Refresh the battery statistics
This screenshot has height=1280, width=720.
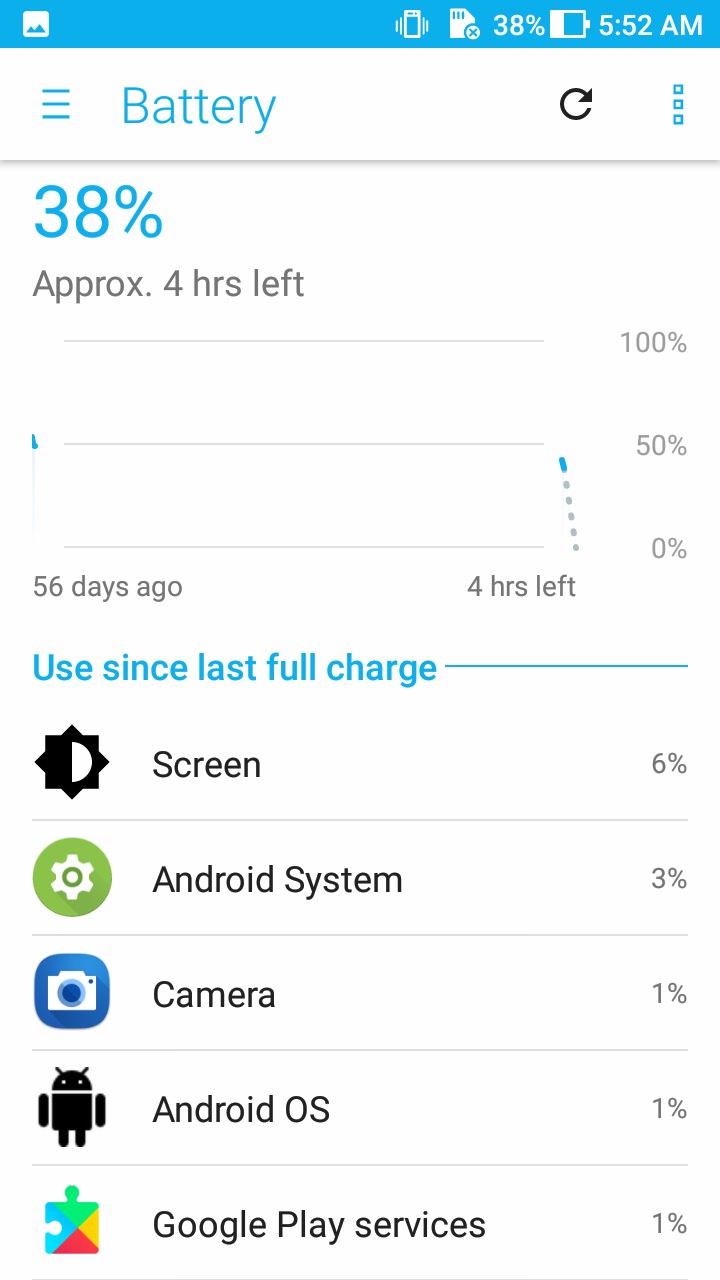[576, 104]
